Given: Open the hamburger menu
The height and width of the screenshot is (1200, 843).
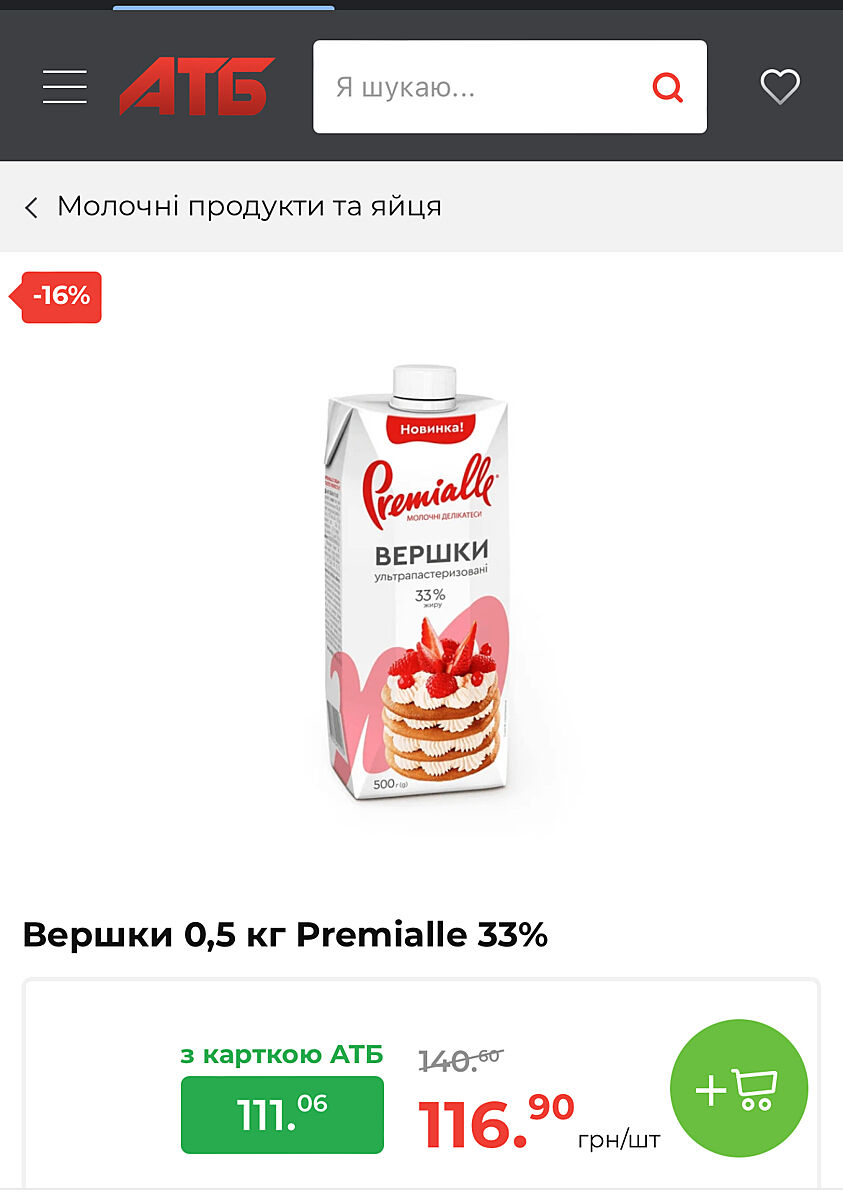Looking at the screenshot, I should click(x=64, y=87).
